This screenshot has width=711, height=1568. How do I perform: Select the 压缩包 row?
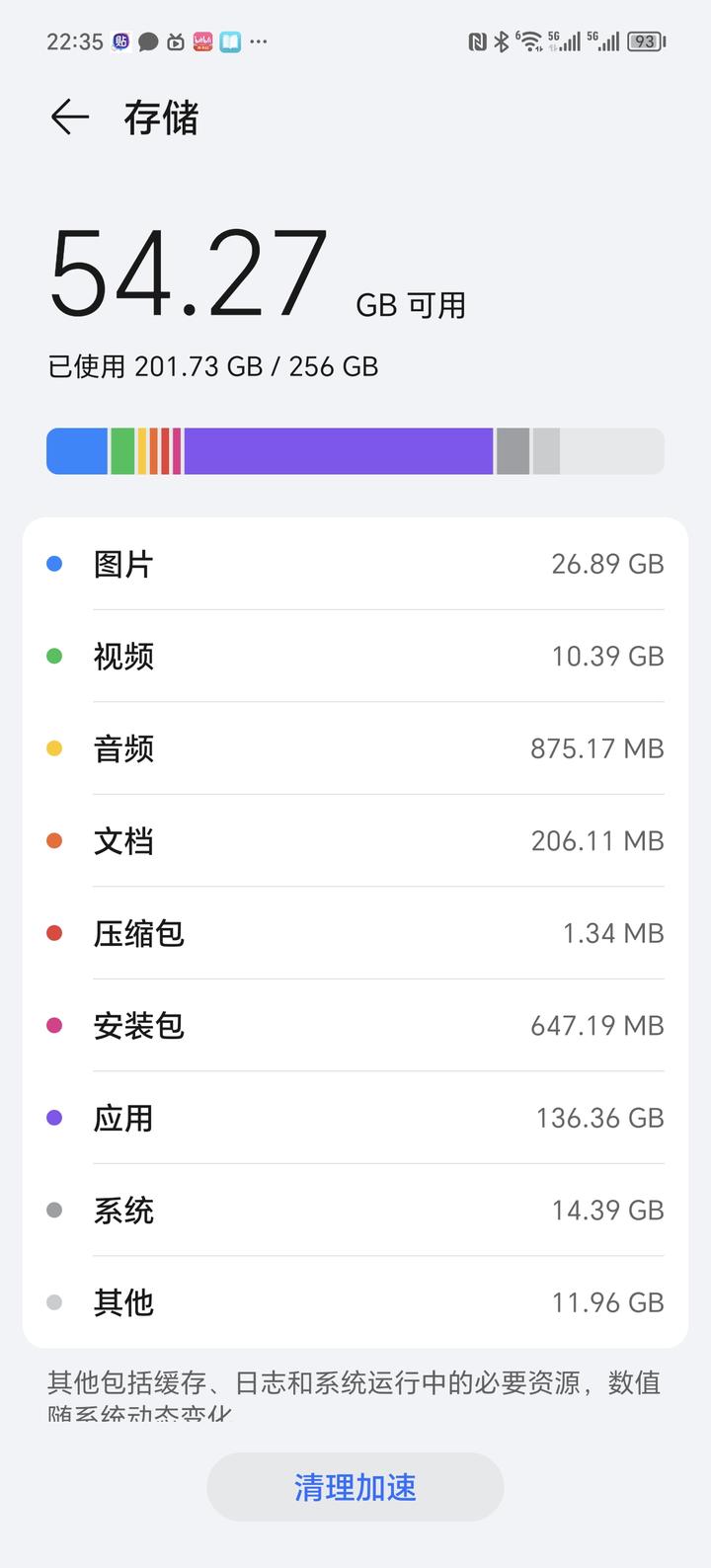(355, 933)
